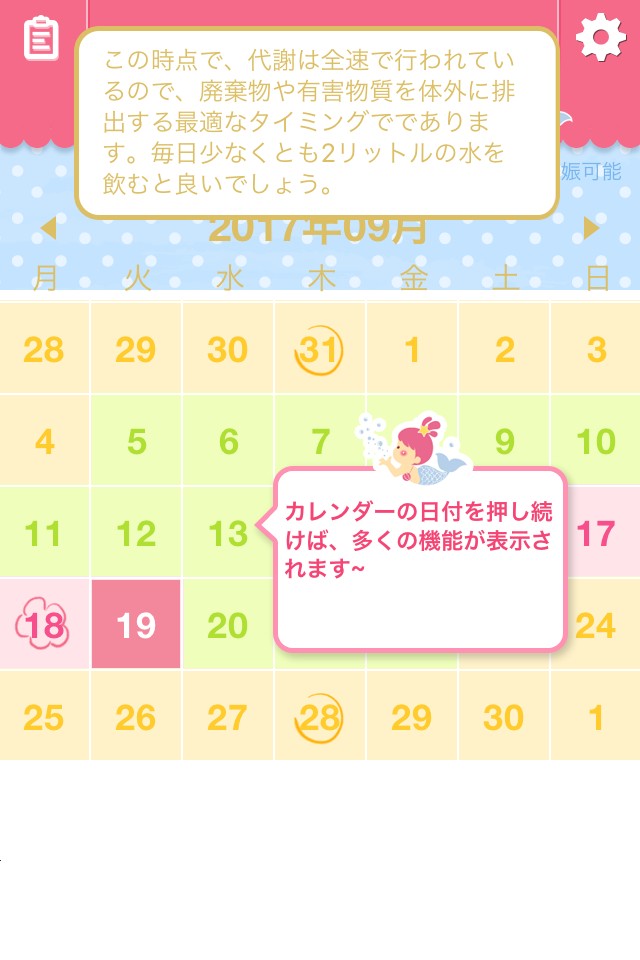Pick date 10 in the Sunday column
The width and height of the screenshot is (640, 960).
(x=596, y=441)
